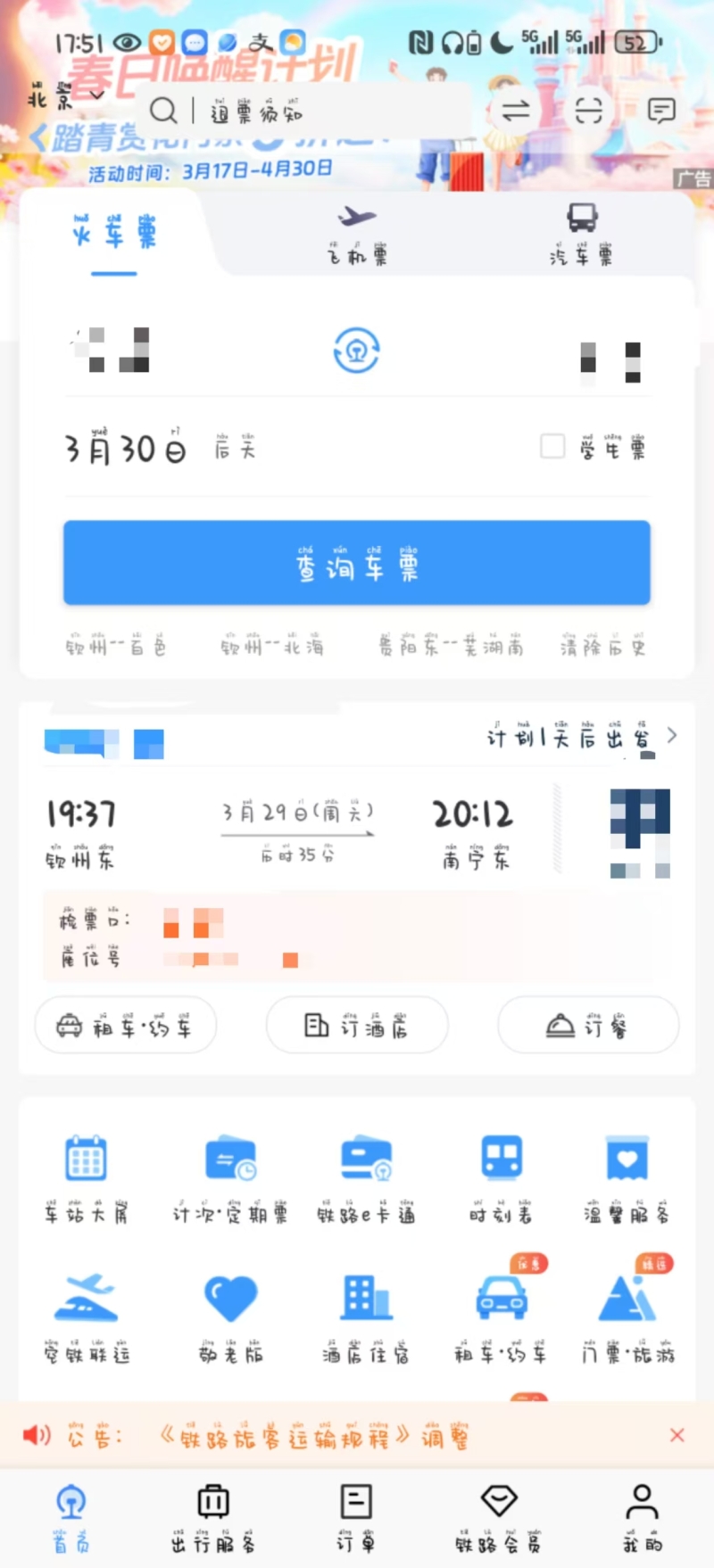Swap departure and arrival stations
This screenshot has width=714, height=1568.
coord(357,351)
